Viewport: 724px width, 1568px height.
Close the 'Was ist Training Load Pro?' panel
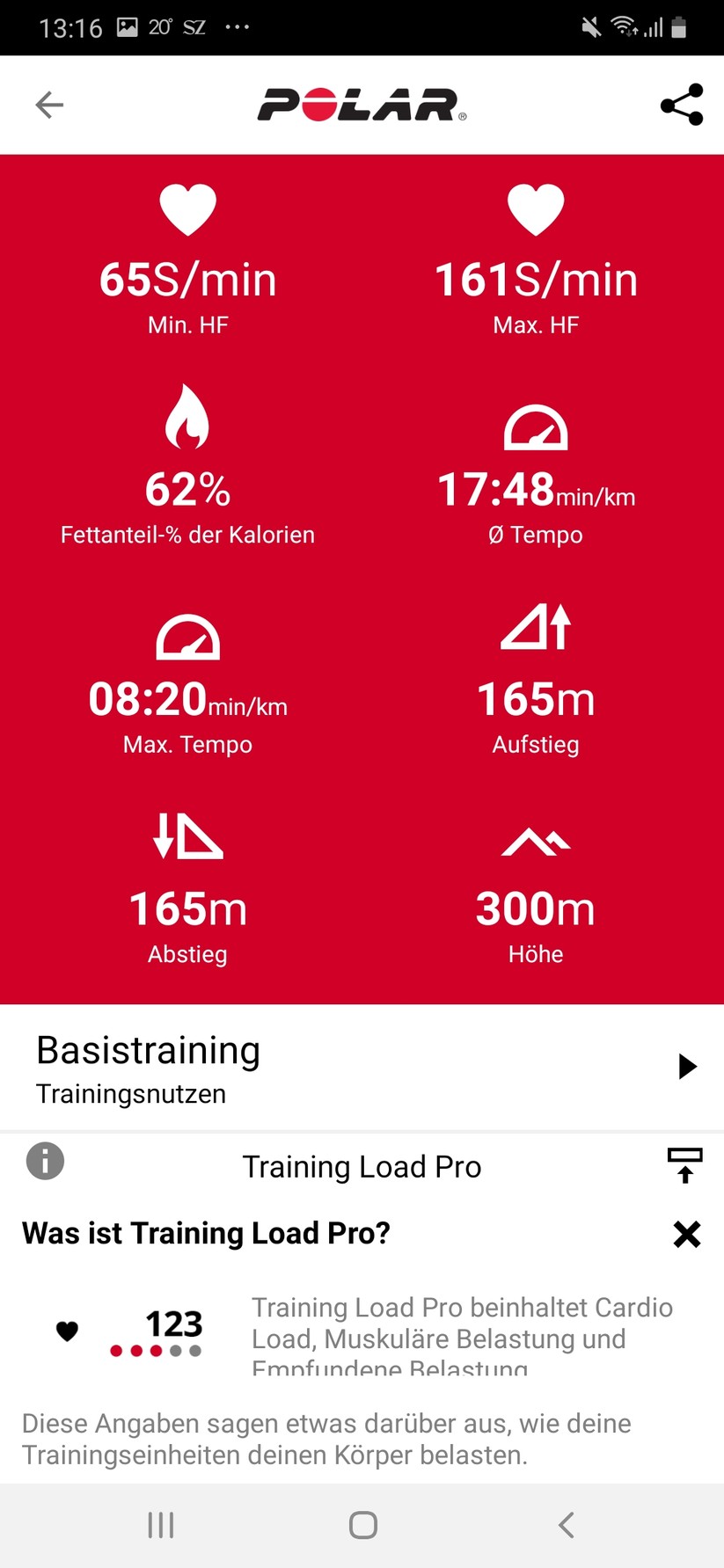click(x=686, y=1234)
